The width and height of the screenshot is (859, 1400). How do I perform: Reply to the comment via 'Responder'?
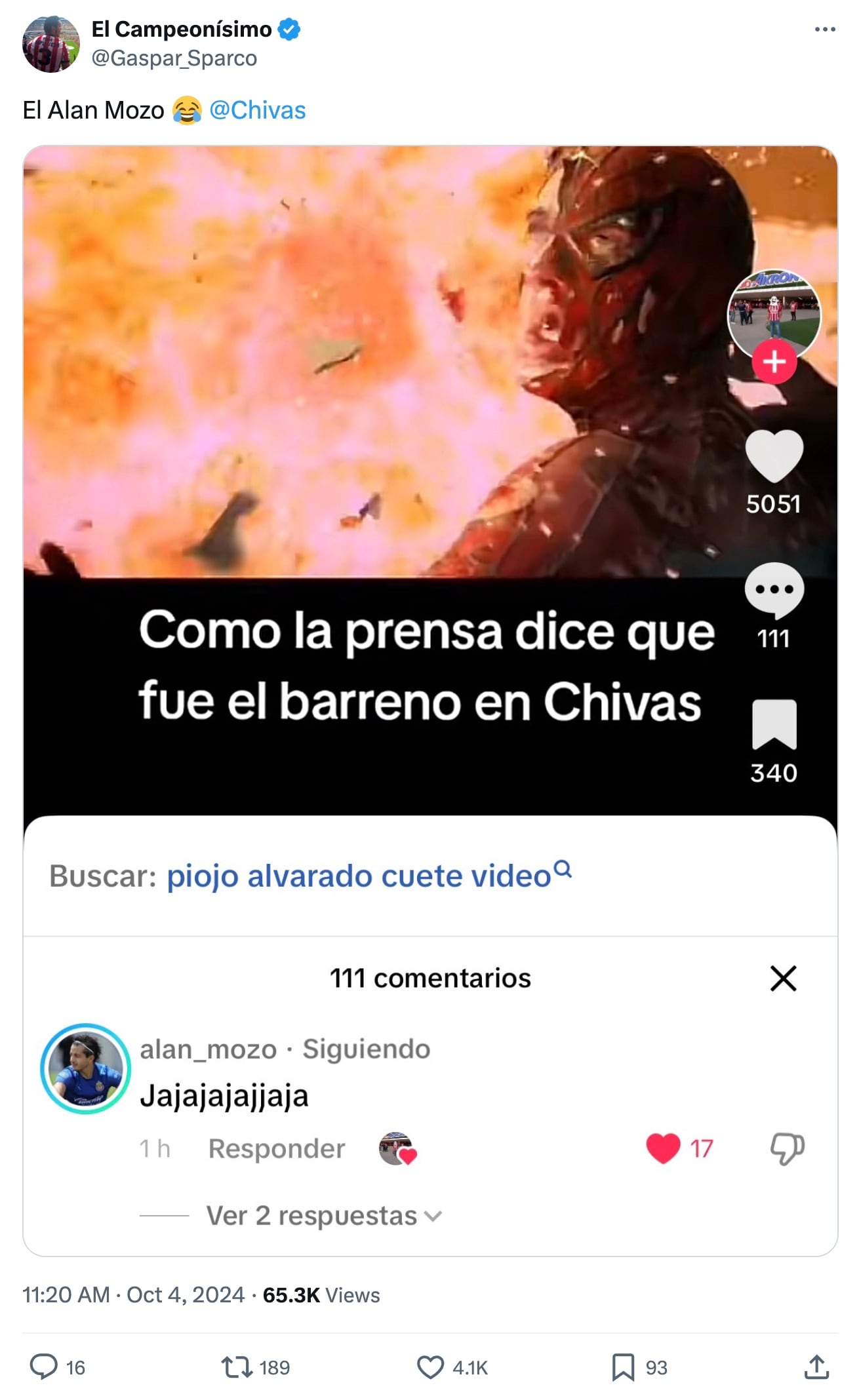coord(276,1148)
